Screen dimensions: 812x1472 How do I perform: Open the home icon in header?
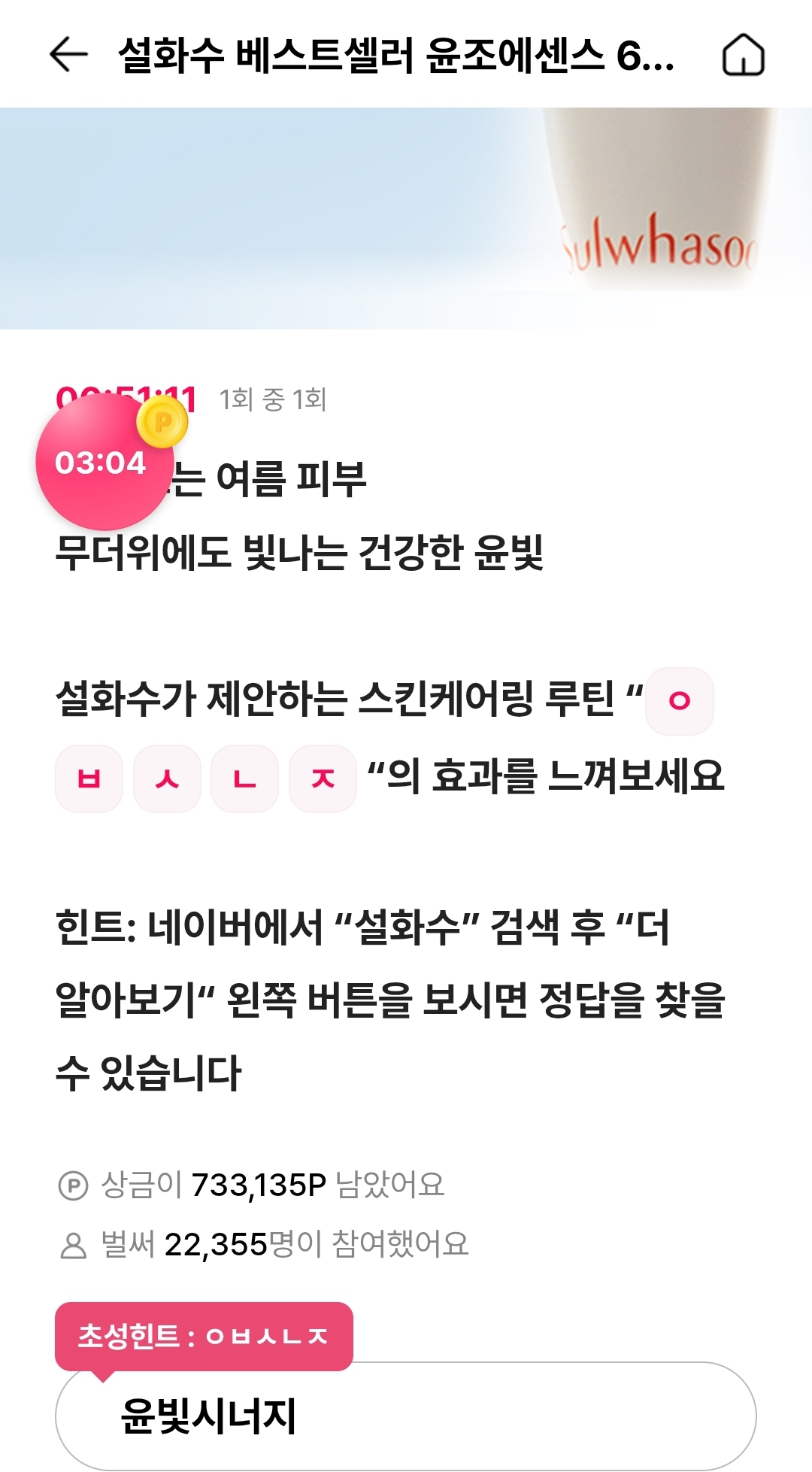[743, 55]
